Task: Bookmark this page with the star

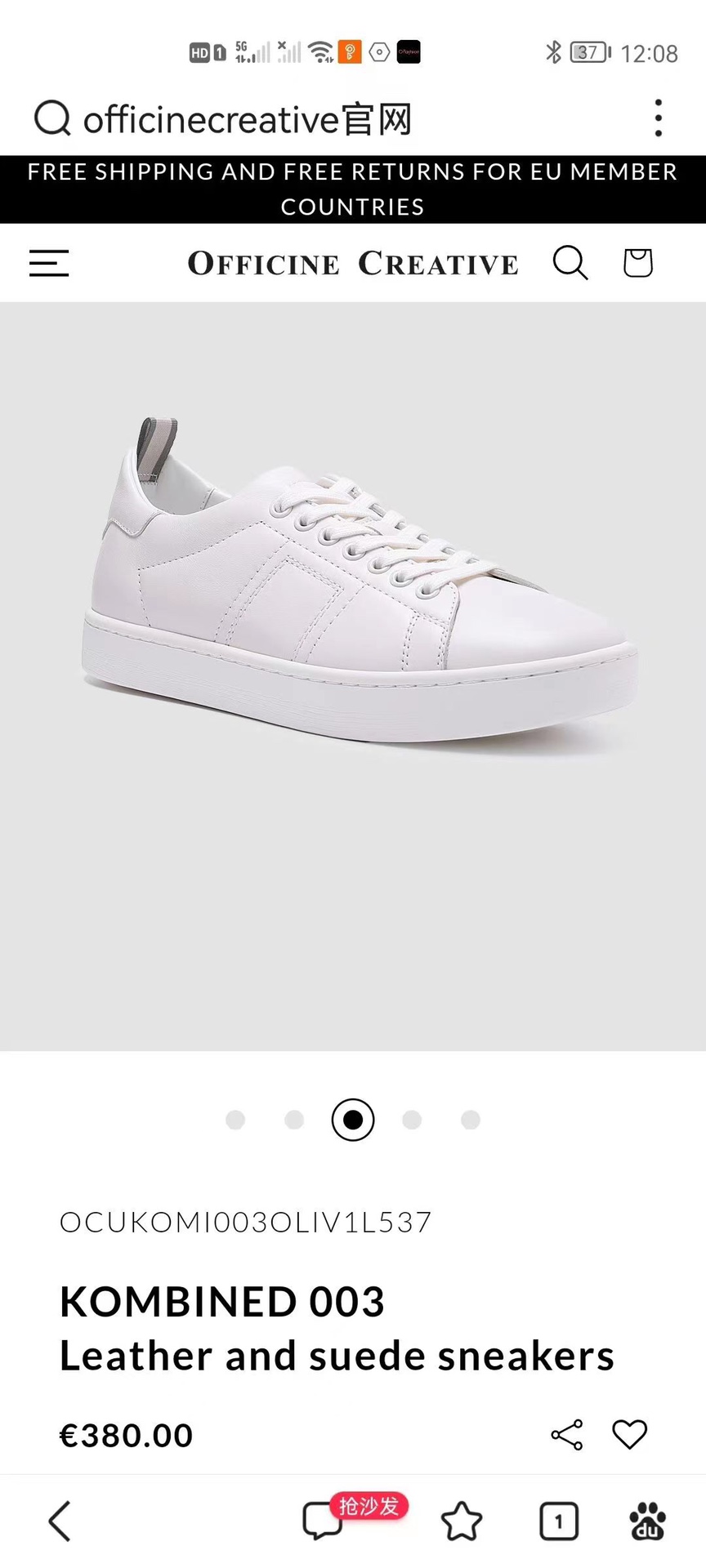Action: coord(462,1521)
